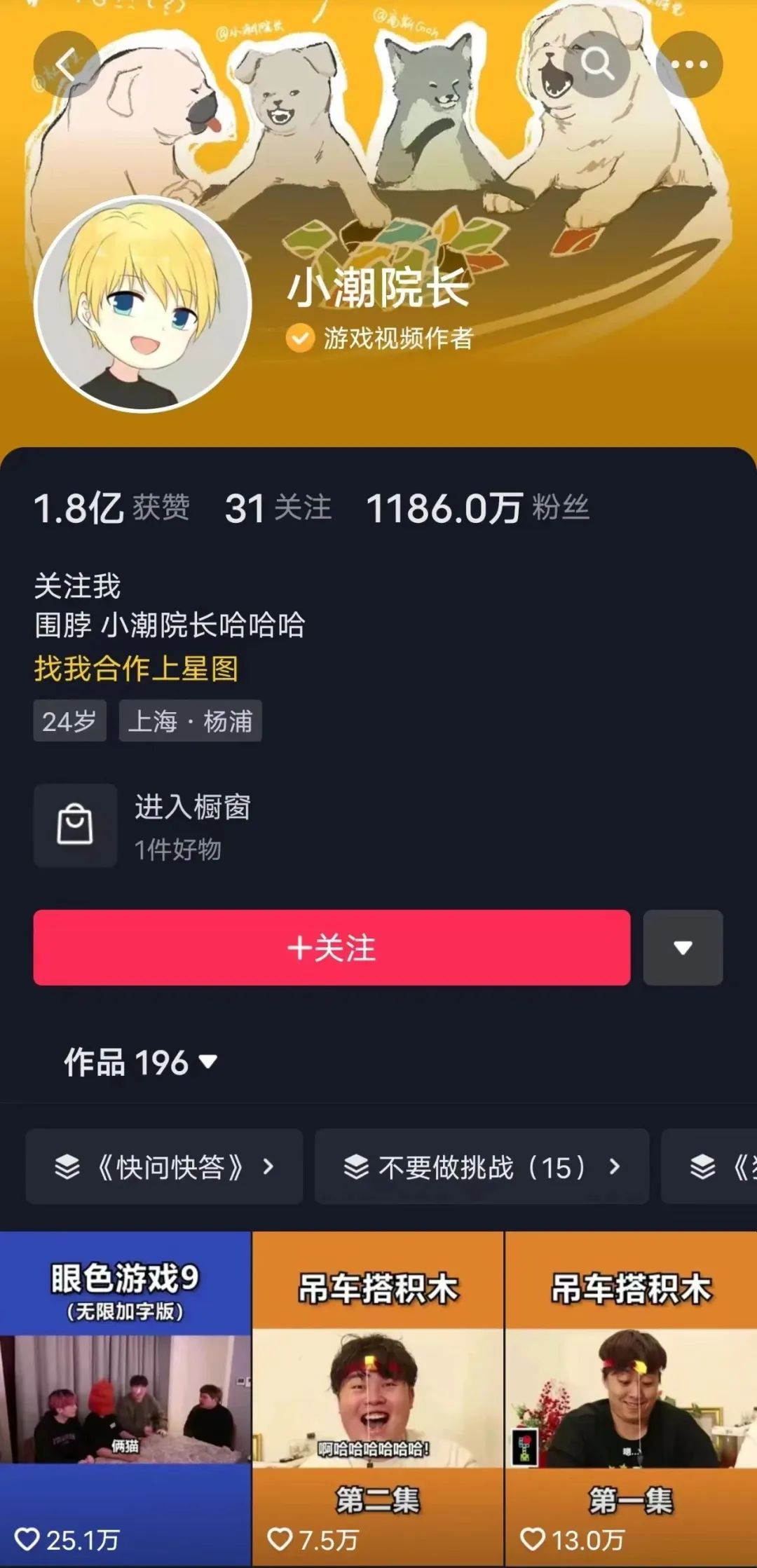This screenshot has width=757, height=1568.
Task: Expand the arrow next to +关注
Action: click(x=683, y=948)
